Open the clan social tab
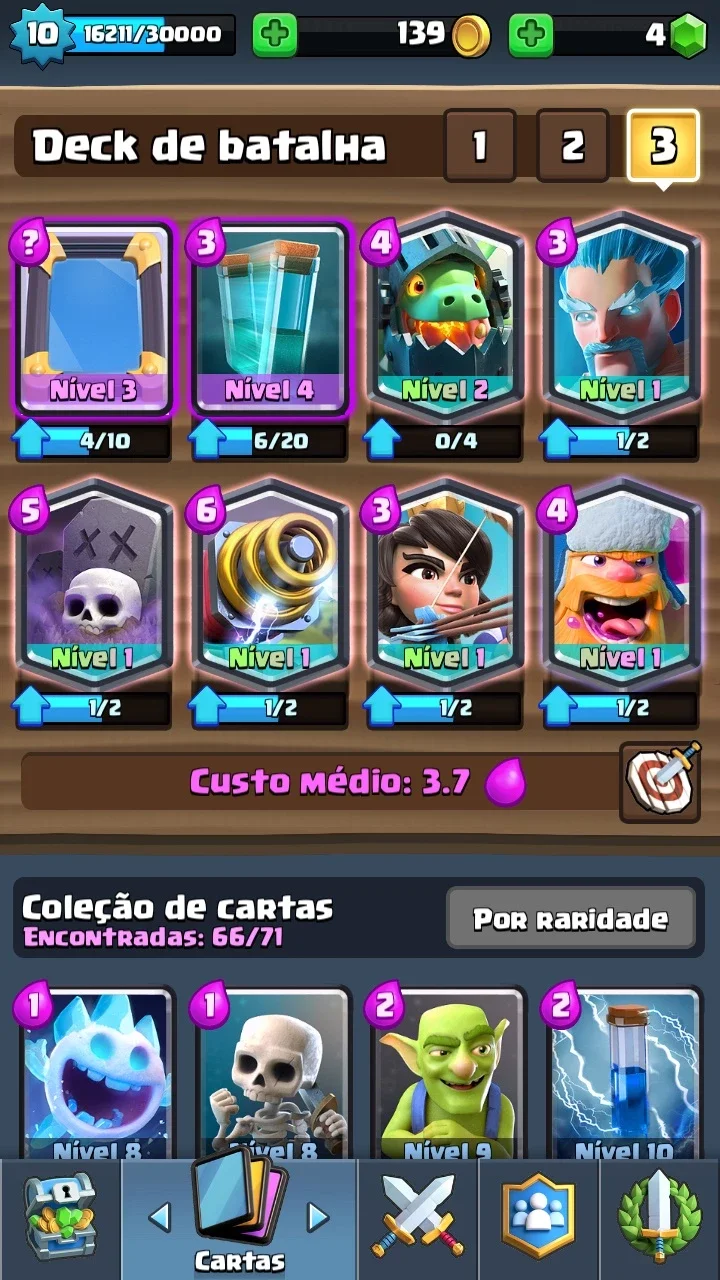 click(538, 1217)
